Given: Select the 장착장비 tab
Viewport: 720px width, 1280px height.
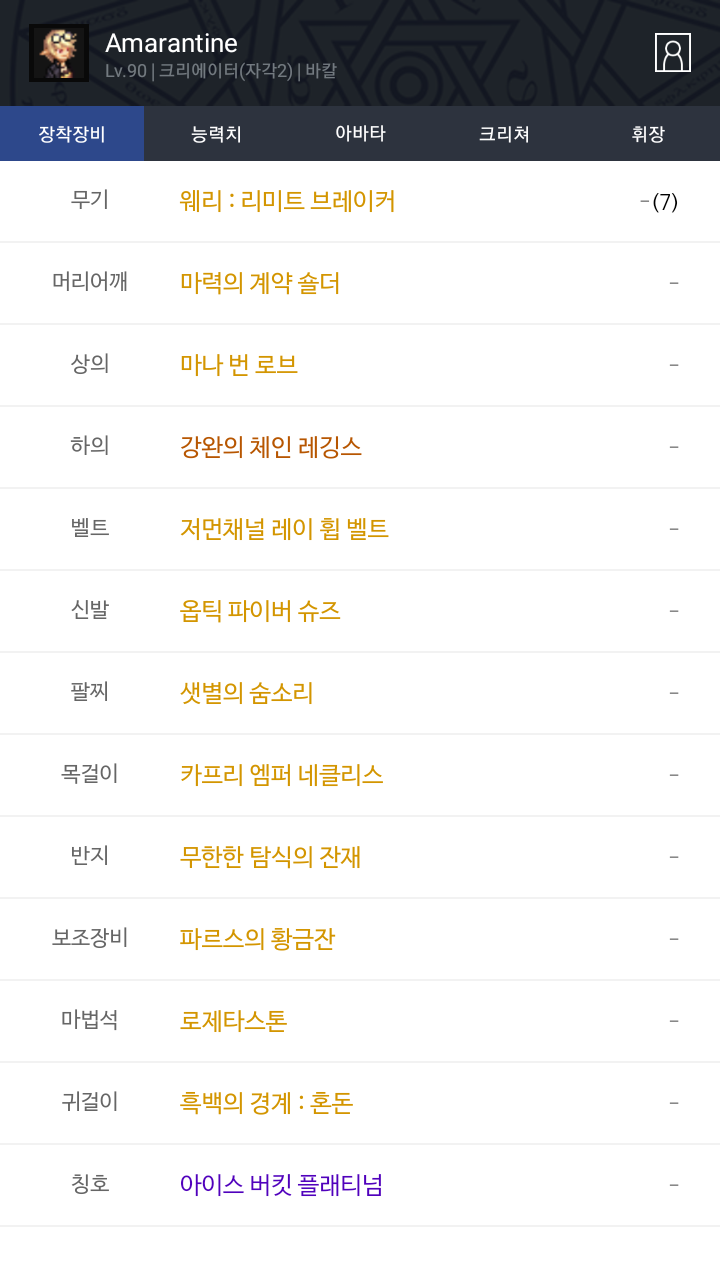Looking at the screenshot, I should coord(72,134).
